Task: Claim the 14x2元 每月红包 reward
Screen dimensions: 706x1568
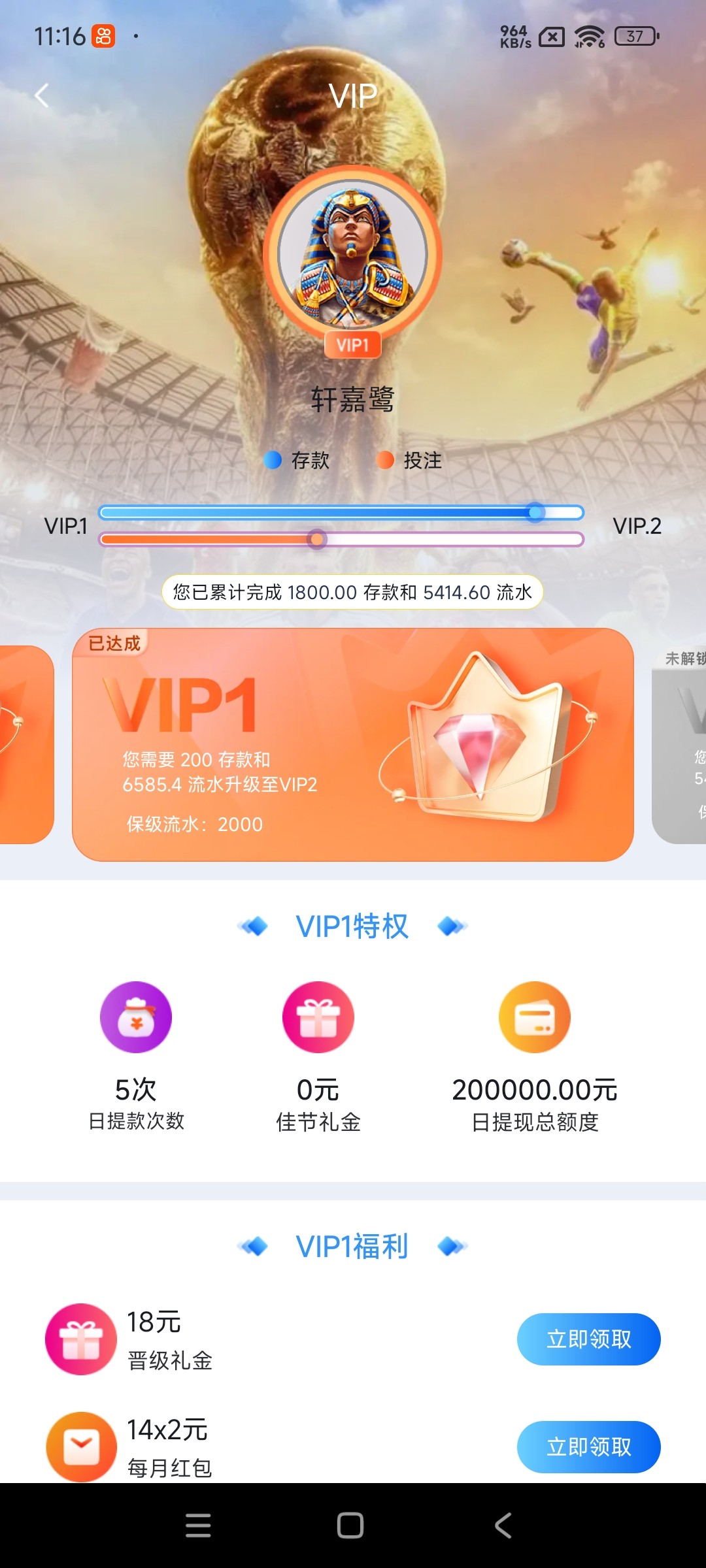Action: coord(588,1446)
